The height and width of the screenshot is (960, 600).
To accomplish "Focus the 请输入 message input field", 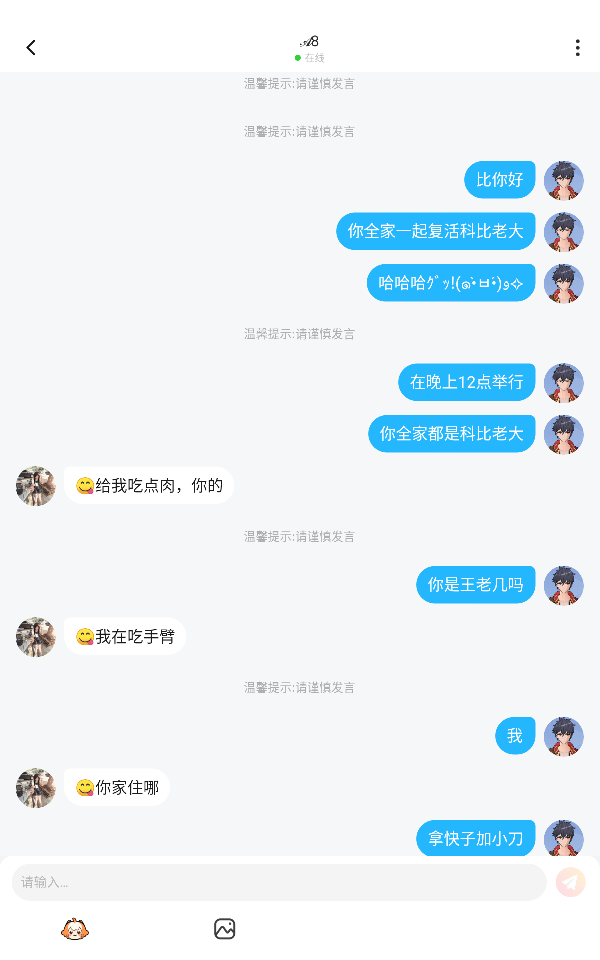I will (x=278, y=882).
